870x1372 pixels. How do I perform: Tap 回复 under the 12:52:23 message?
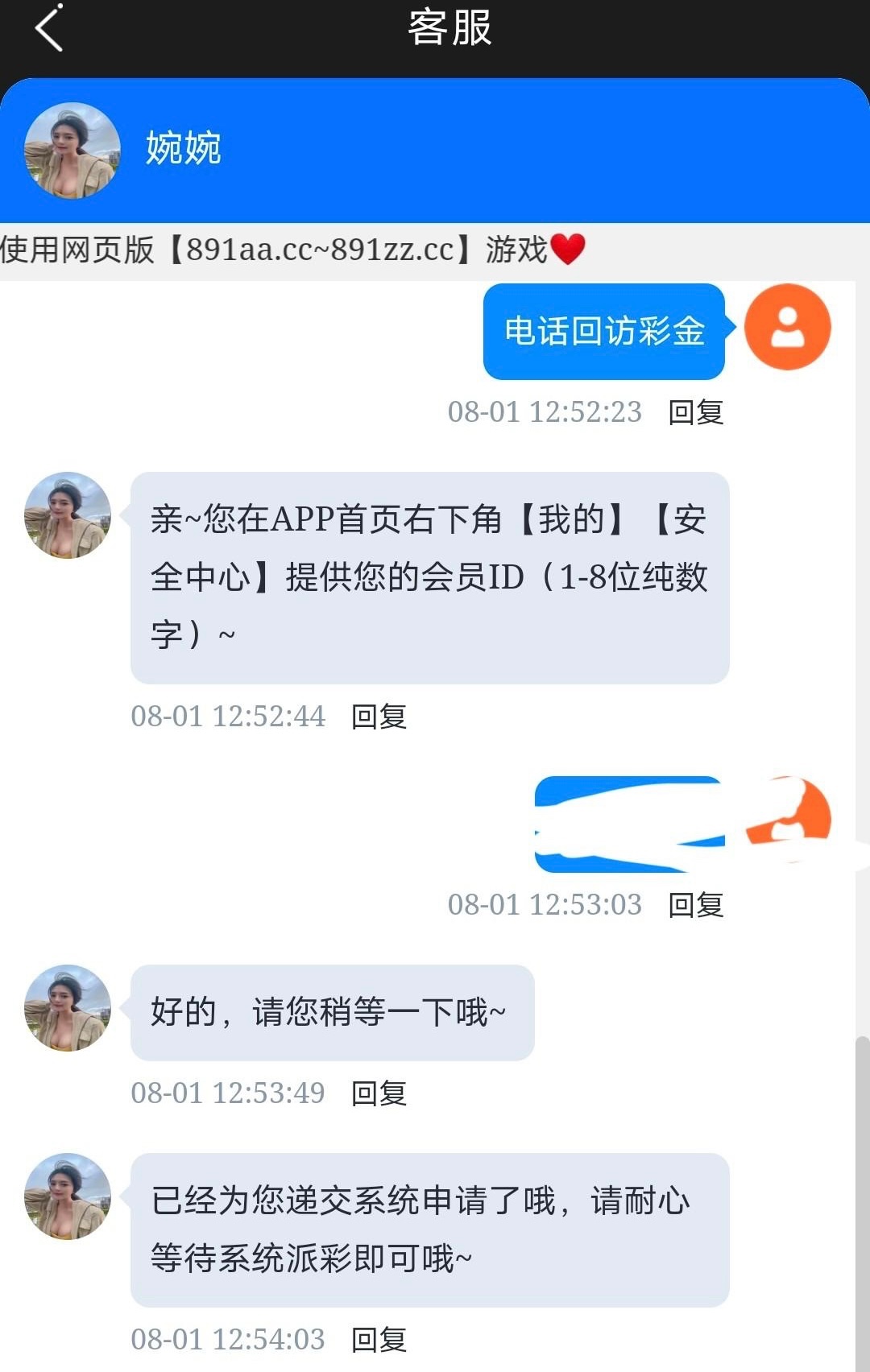point(696,412)
